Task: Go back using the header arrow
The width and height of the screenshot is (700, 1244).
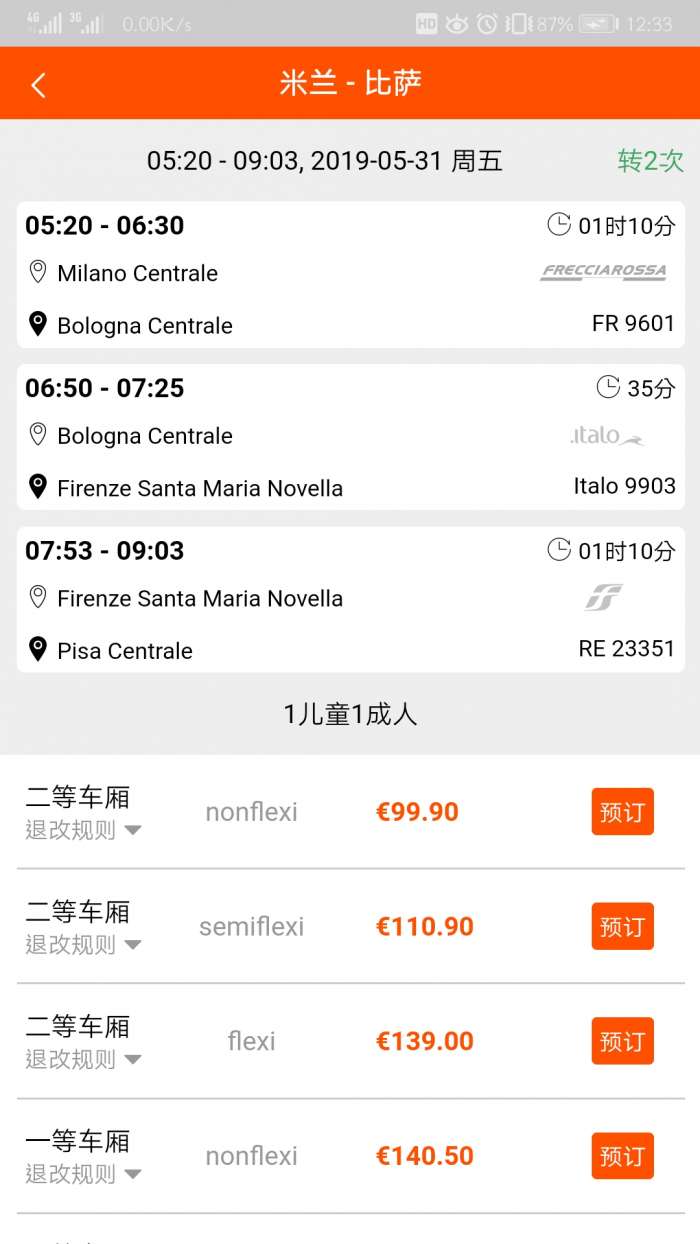Action: coord(38,85)
